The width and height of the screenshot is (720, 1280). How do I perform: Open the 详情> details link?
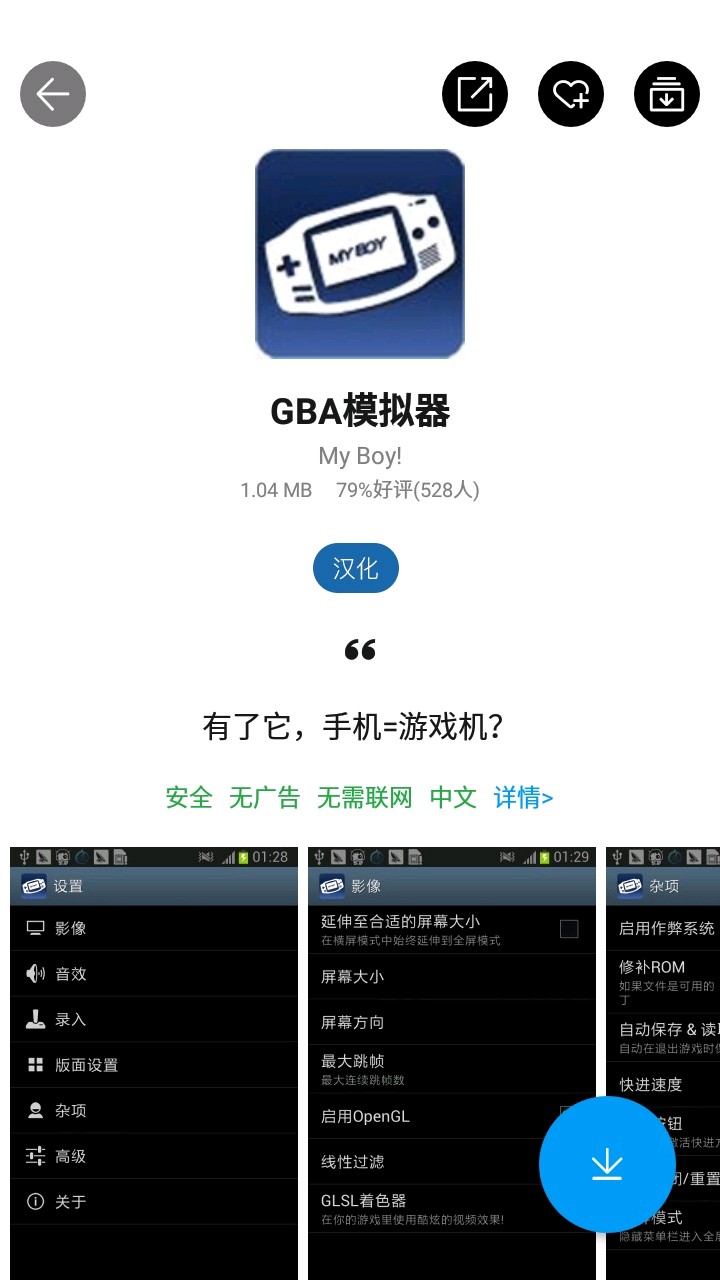click(523, 797)
